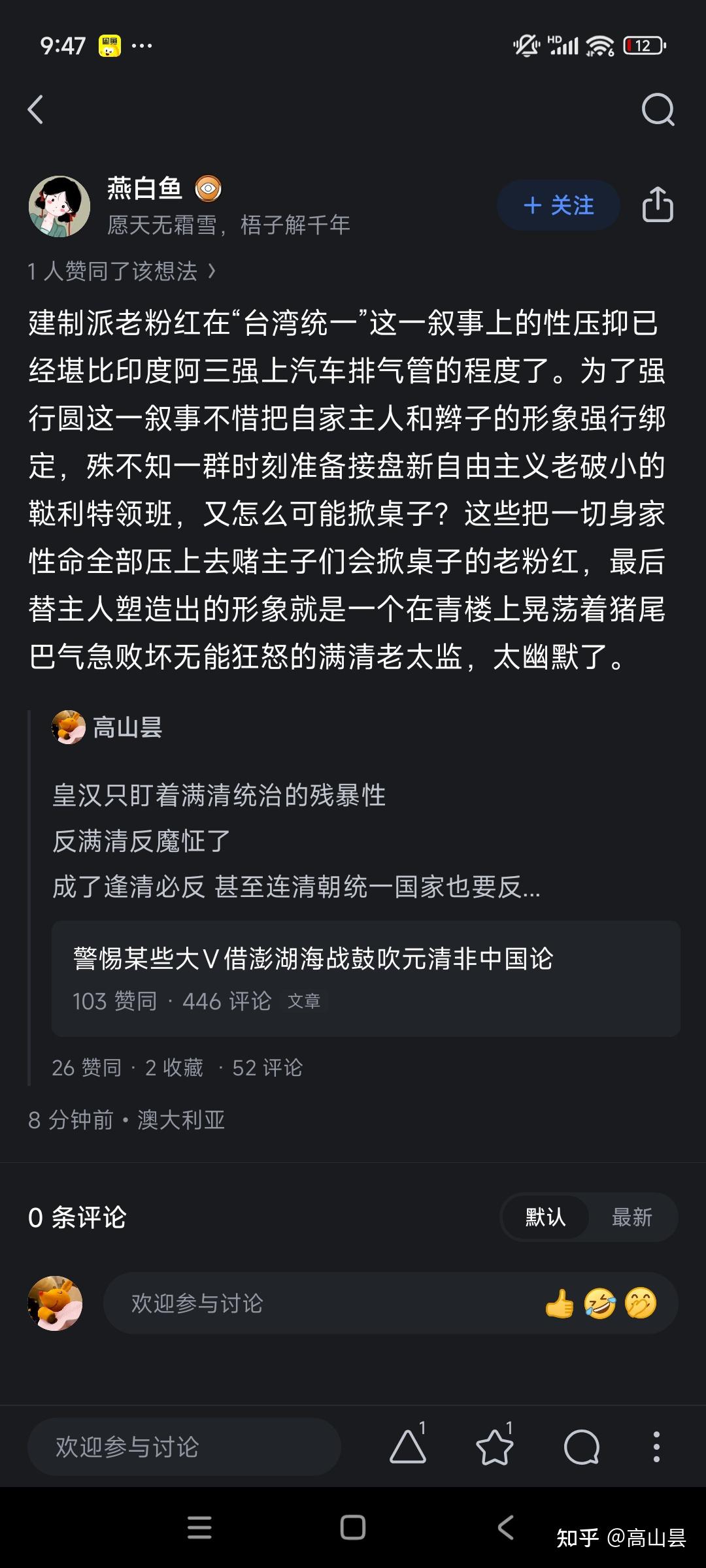Open more options via three-dot icon
706x1568 pixels.
(657, 1446)
